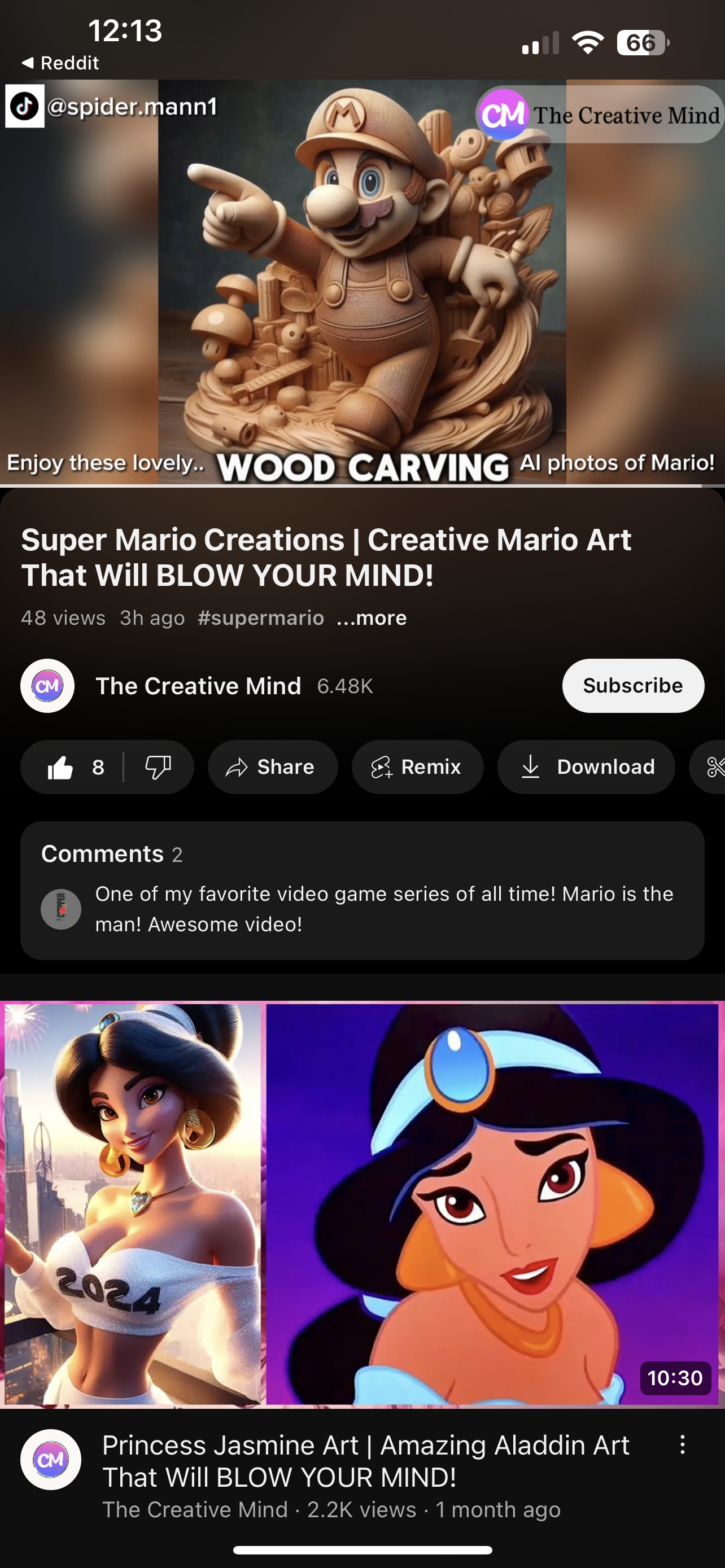Tap the Remix button
The height and width of the screenshot is (1568, 725).
[x=418, y=767]
